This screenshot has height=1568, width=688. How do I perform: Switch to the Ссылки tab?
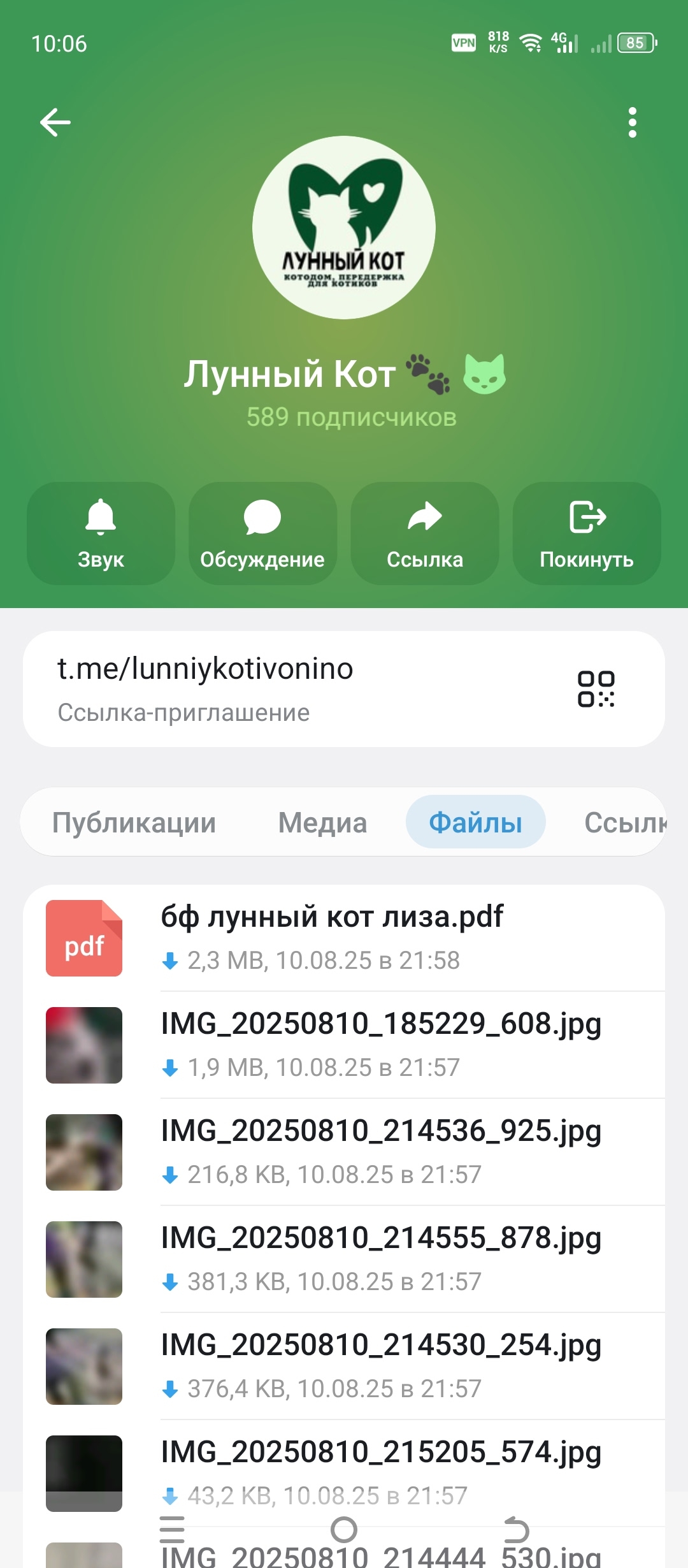click(626, 822)
